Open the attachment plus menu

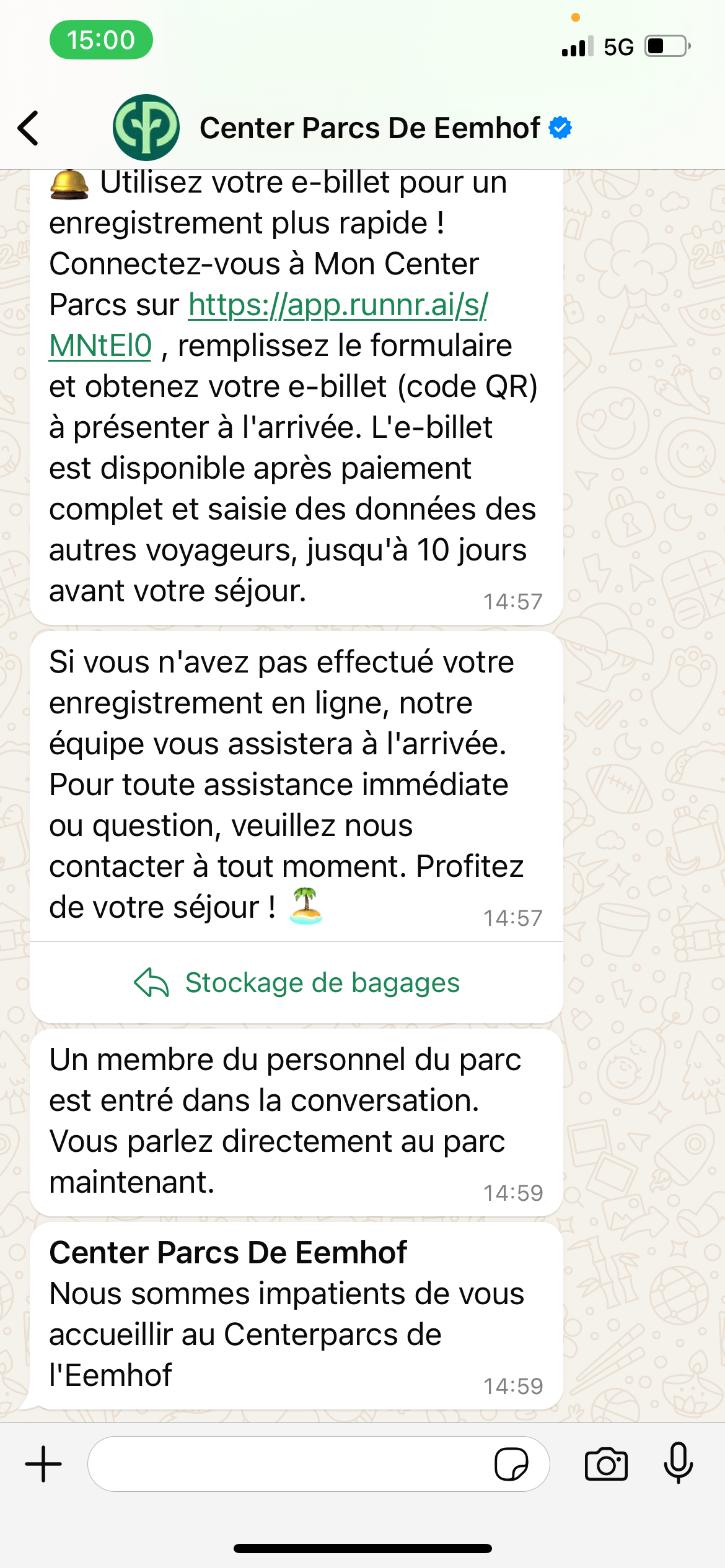click(43, 1464)
